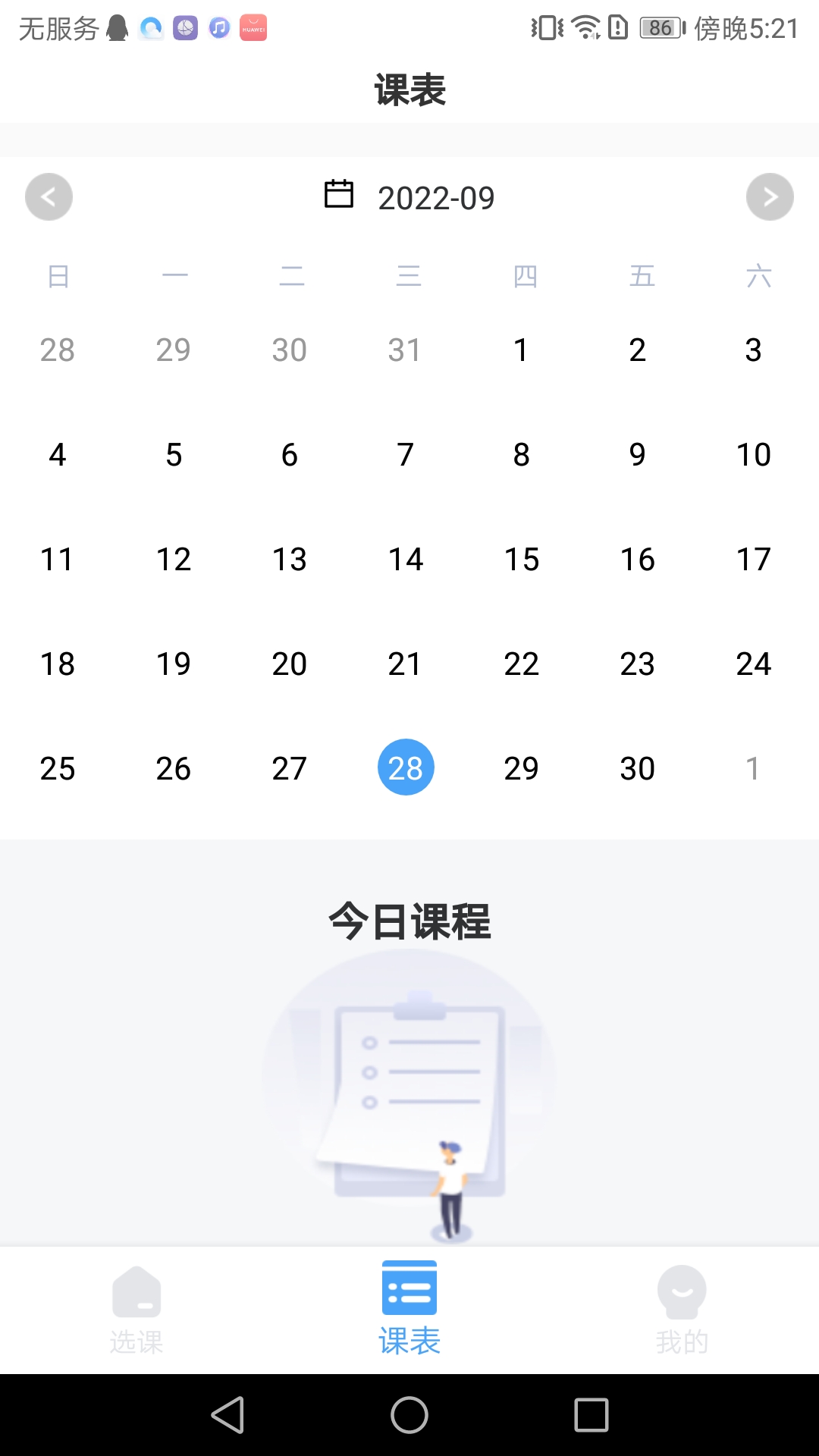Tap the 2022-09 month label

[437, 197]
